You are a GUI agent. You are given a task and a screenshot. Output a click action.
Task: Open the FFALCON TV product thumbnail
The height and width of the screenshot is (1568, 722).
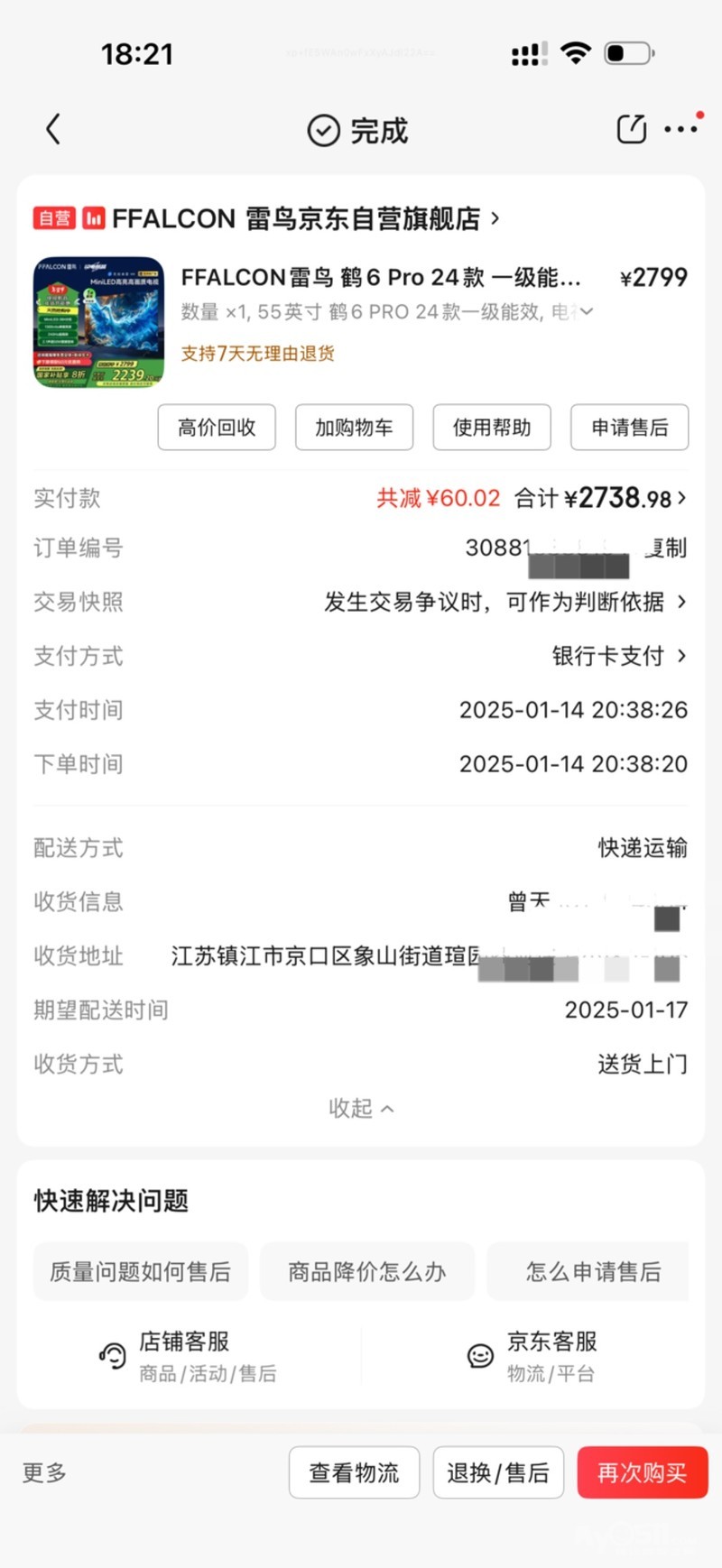point(99,323)
